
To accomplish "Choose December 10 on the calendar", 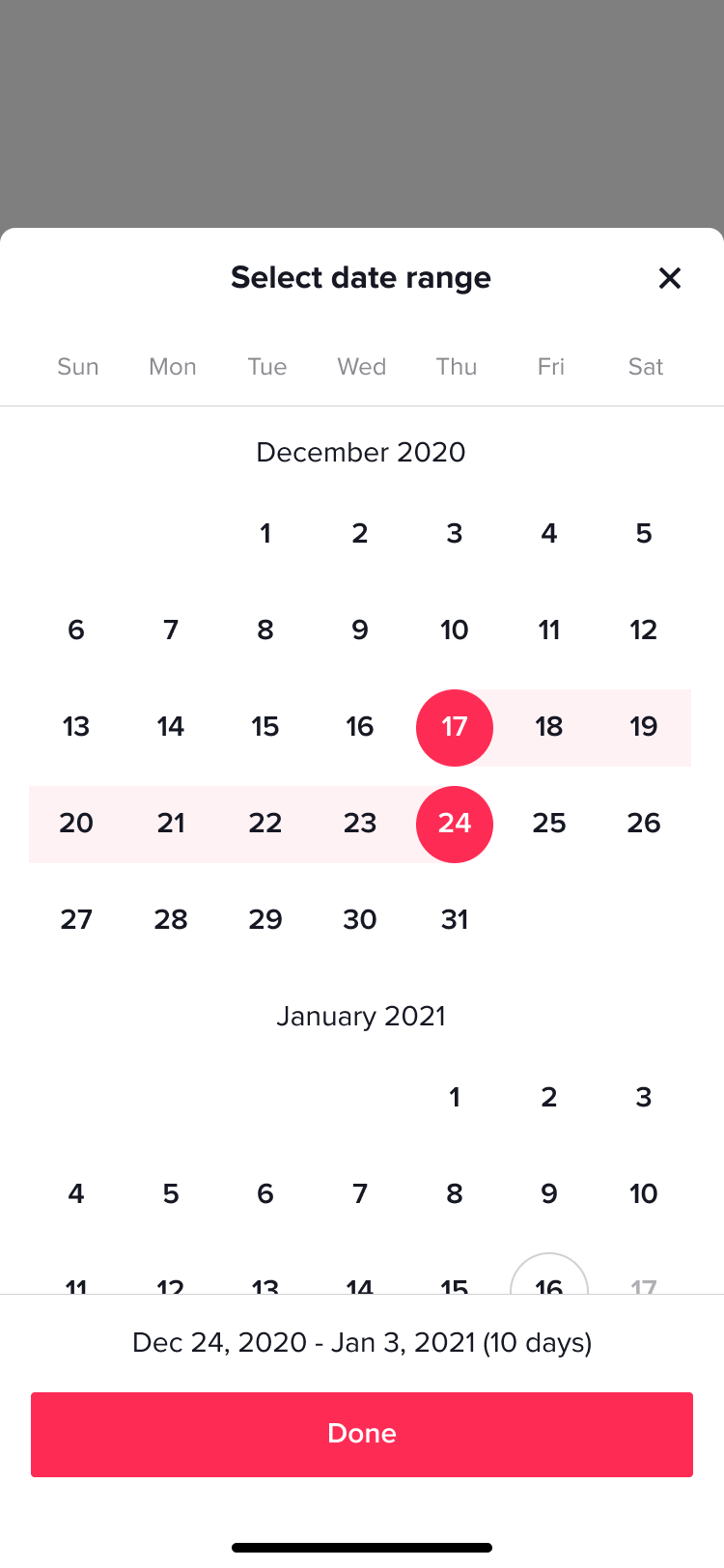I will [455, 630].
